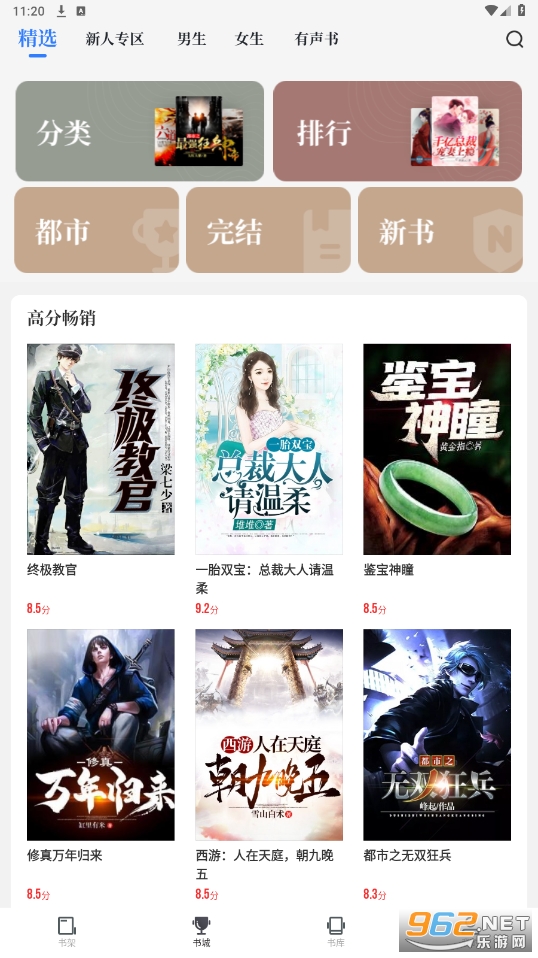Viewport: 538px width, 958px height.
Task: Open the 完结 completed books tile
Action: pyautogui.click(x=268, y=230)
